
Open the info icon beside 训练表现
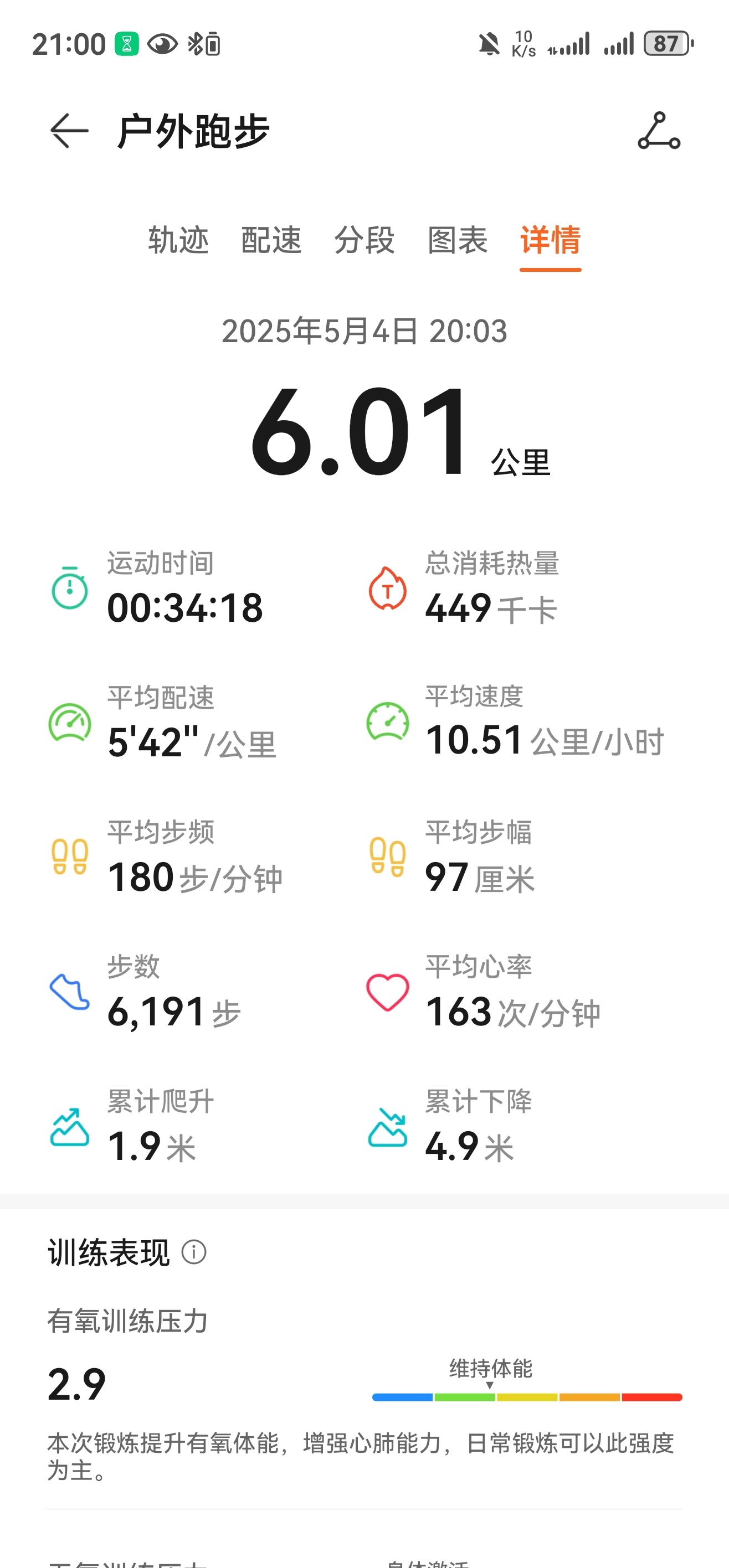[194, 1253]
